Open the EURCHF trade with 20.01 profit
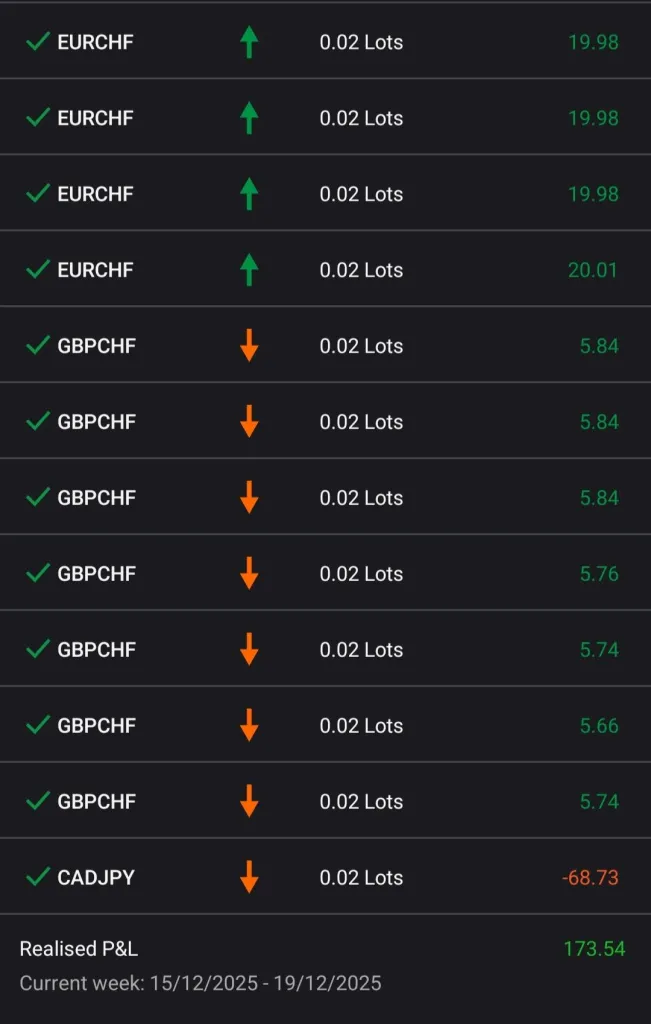The height and width of the screenshot is (1024, 651). click(x=325, y=270)
